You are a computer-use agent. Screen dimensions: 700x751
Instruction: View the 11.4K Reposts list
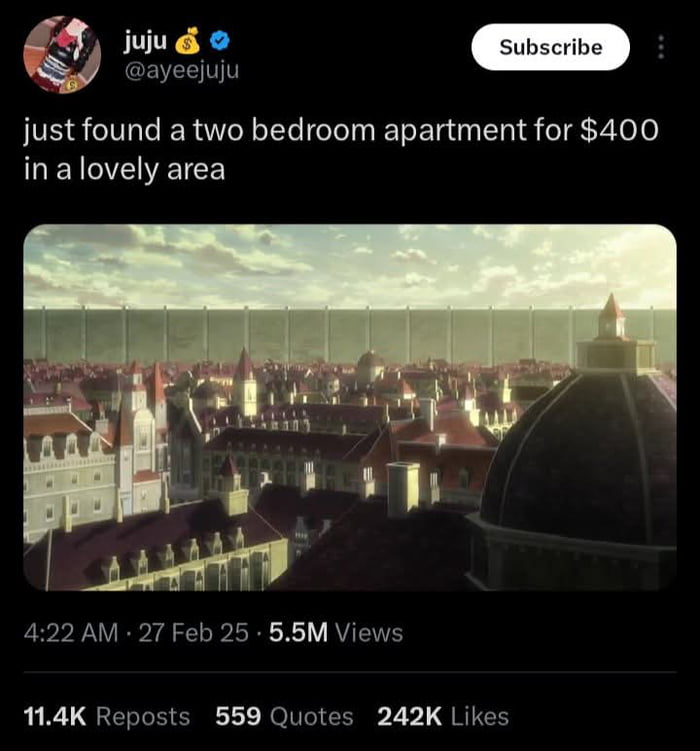[106, 716]
